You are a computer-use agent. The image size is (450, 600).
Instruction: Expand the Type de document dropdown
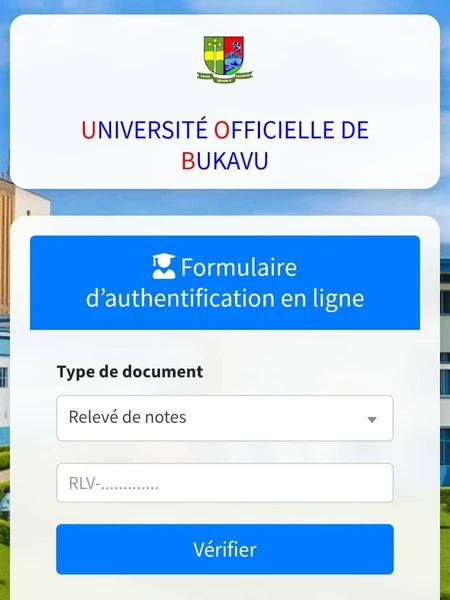[225, 418]
